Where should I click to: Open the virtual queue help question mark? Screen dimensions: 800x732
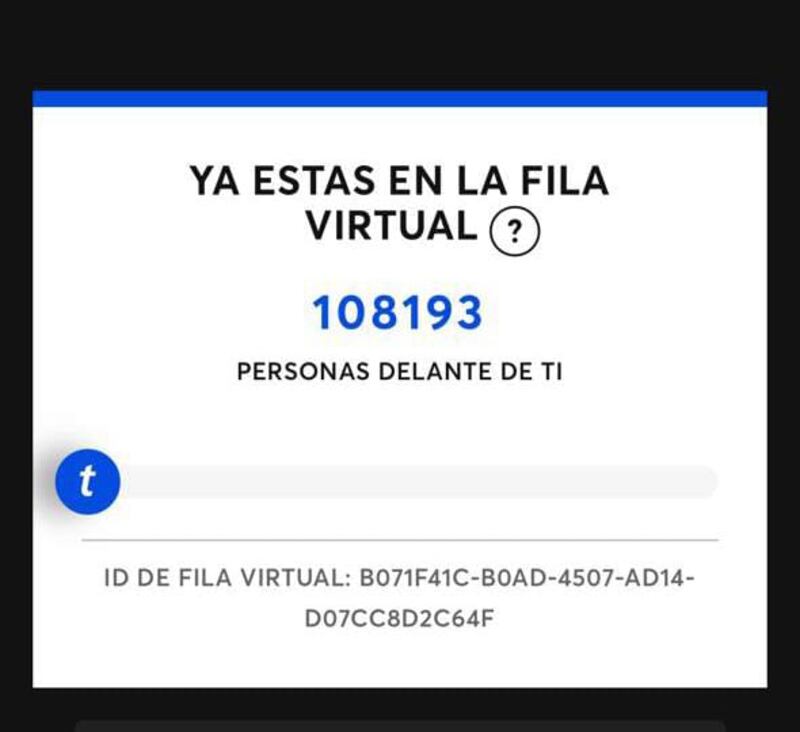[514, 232]
